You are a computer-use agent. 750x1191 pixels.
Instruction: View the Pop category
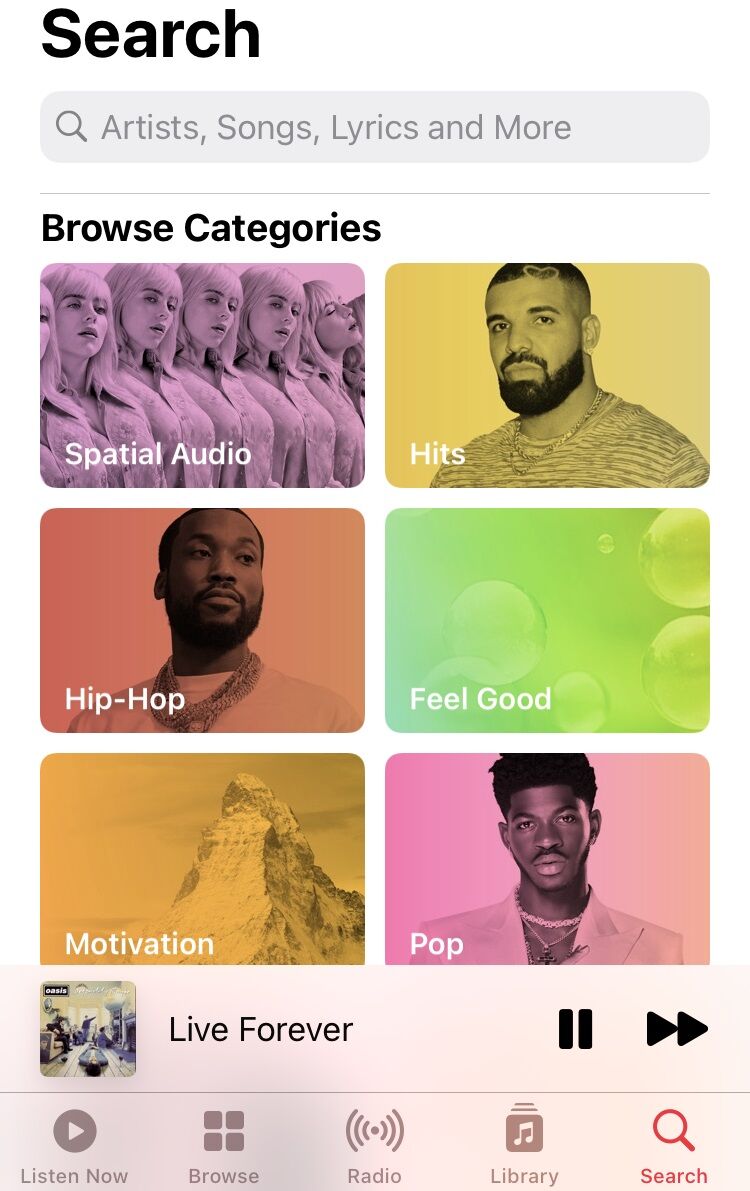[x=547, y=859]
